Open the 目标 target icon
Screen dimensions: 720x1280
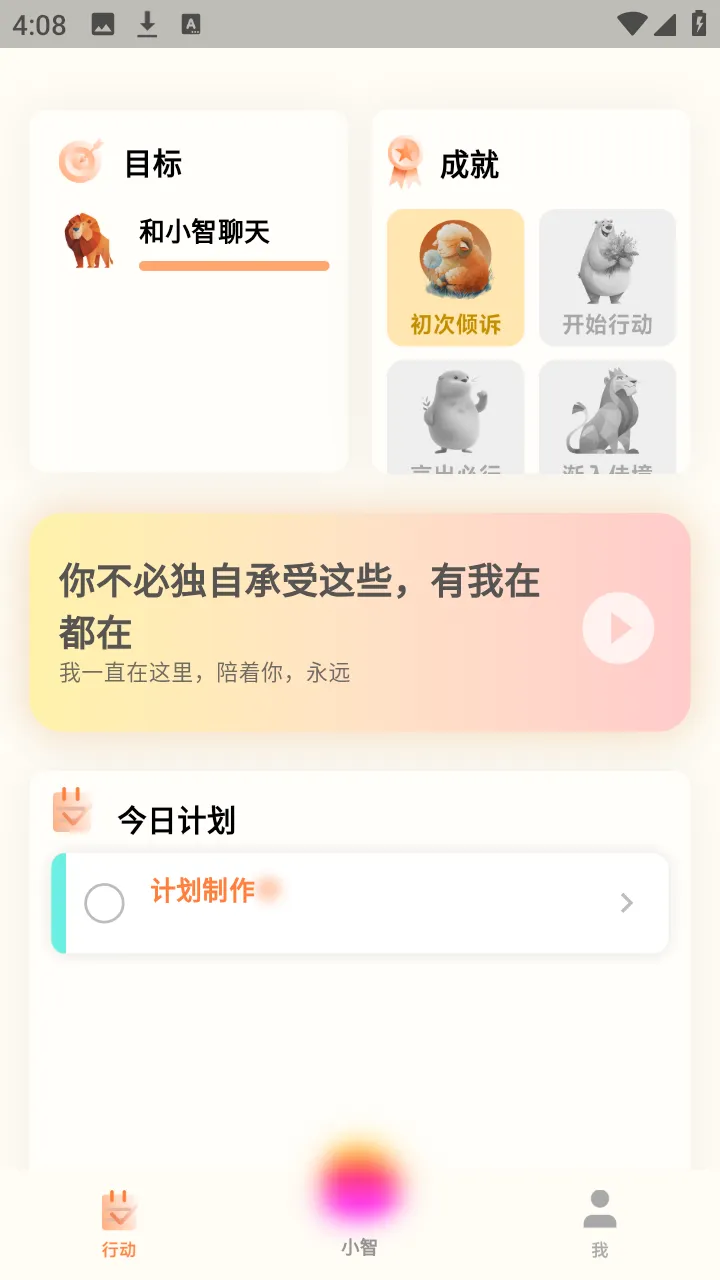(x=80, y=162)
